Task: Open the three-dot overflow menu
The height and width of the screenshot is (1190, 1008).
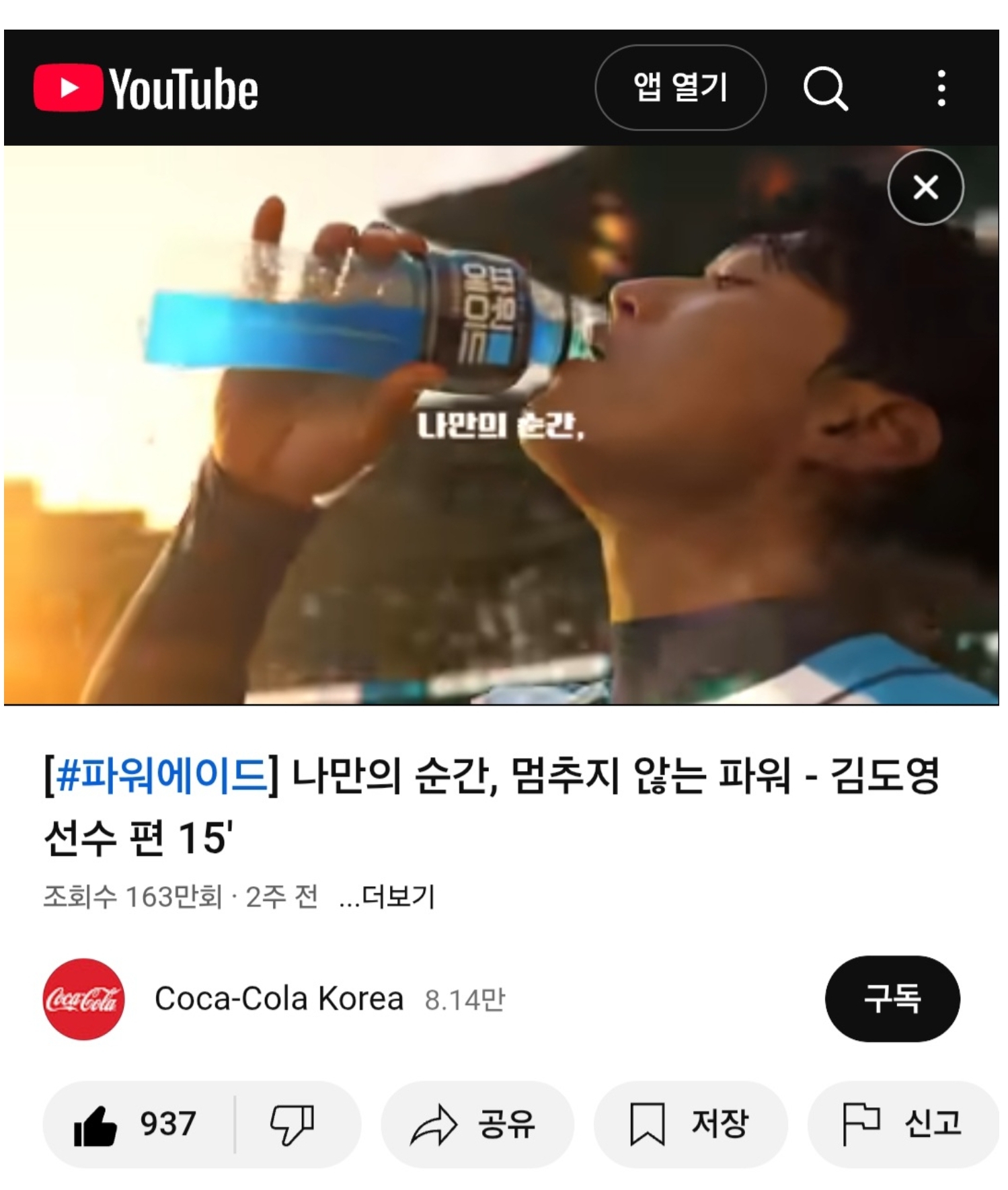Action: (x=941, y=88)
